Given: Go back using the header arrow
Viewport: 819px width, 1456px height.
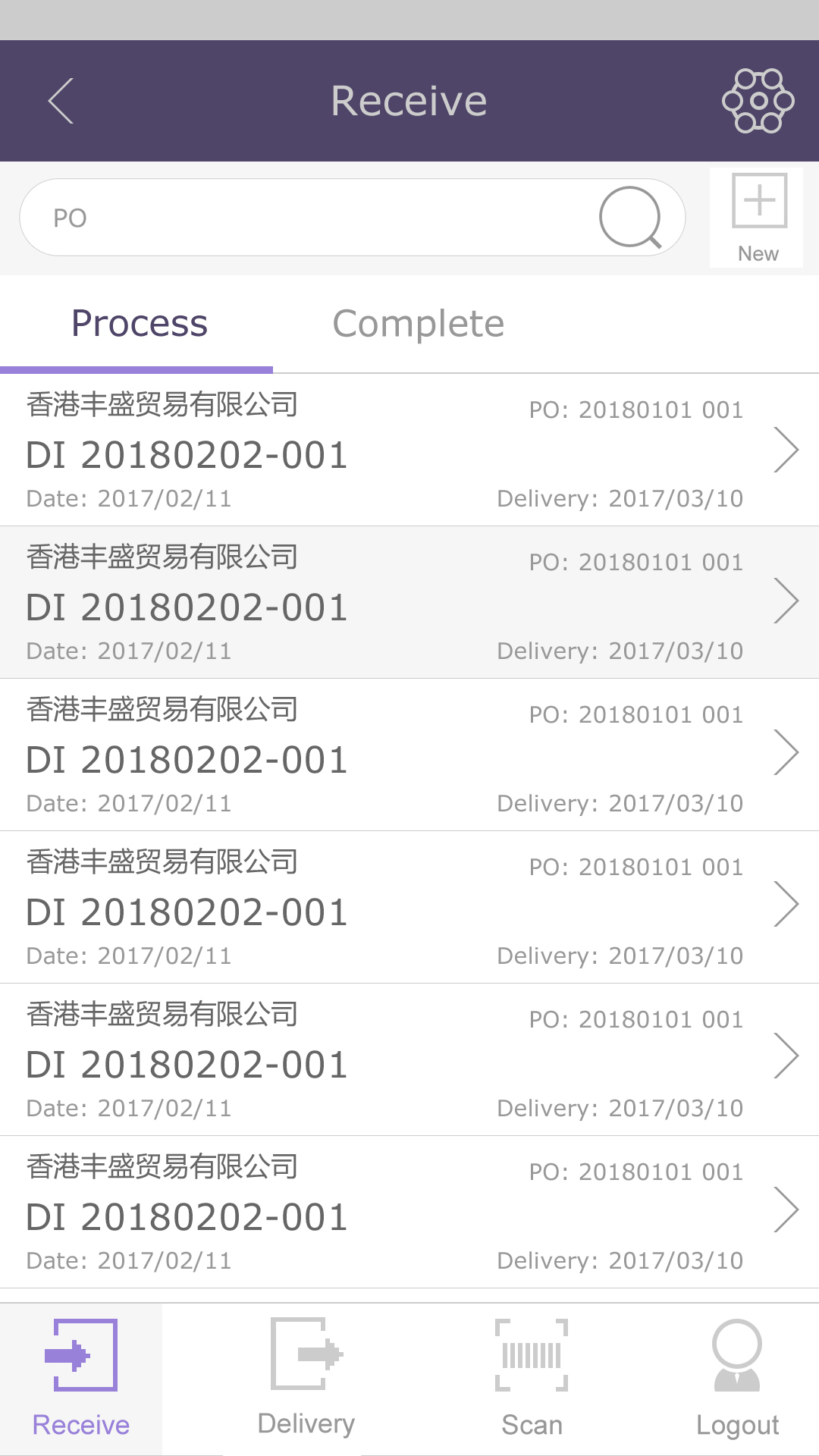Looking at the screenshot, I should [61, 101].
